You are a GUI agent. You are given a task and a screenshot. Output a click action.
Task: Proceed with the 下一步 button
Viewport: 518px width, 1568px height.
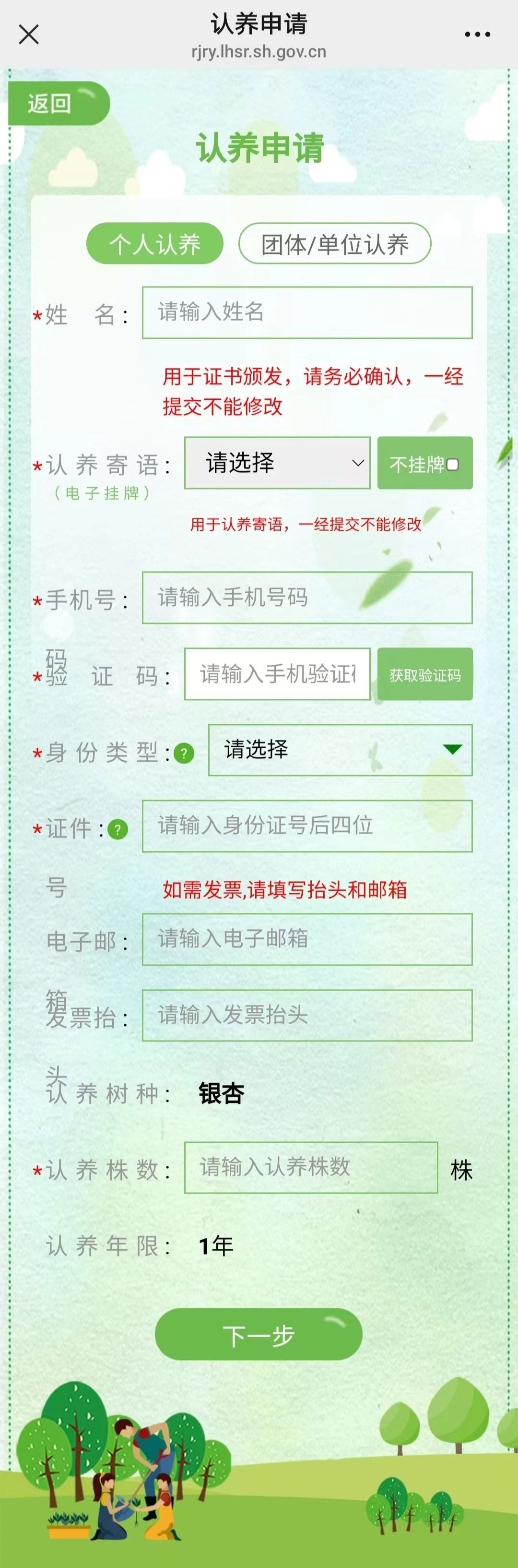click(x=259, y=1335)
